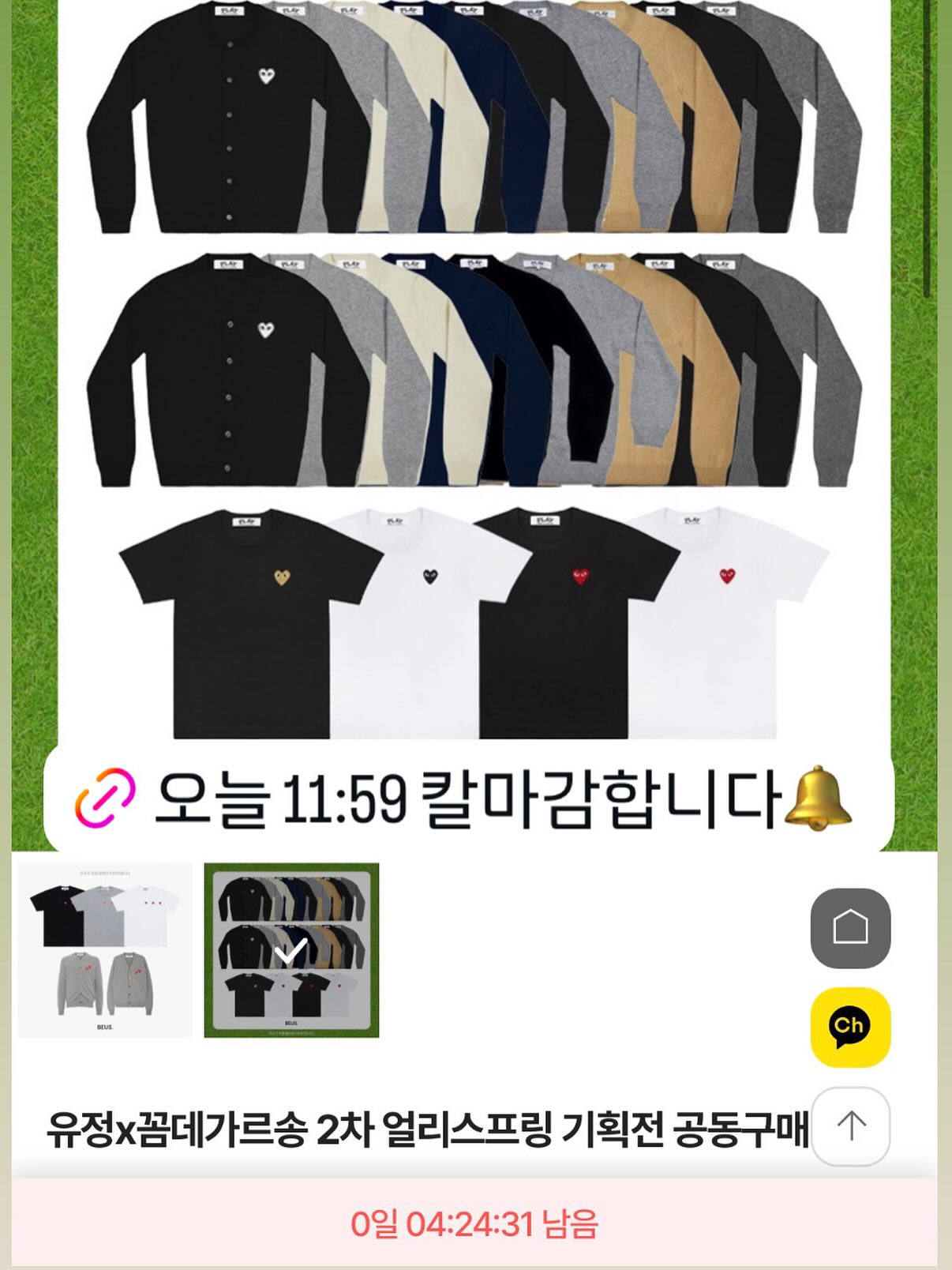952x1270 pixels.
Task: Select the checked thumbnail with grass border
Action: pyautogui.click(x=291, y=950)
